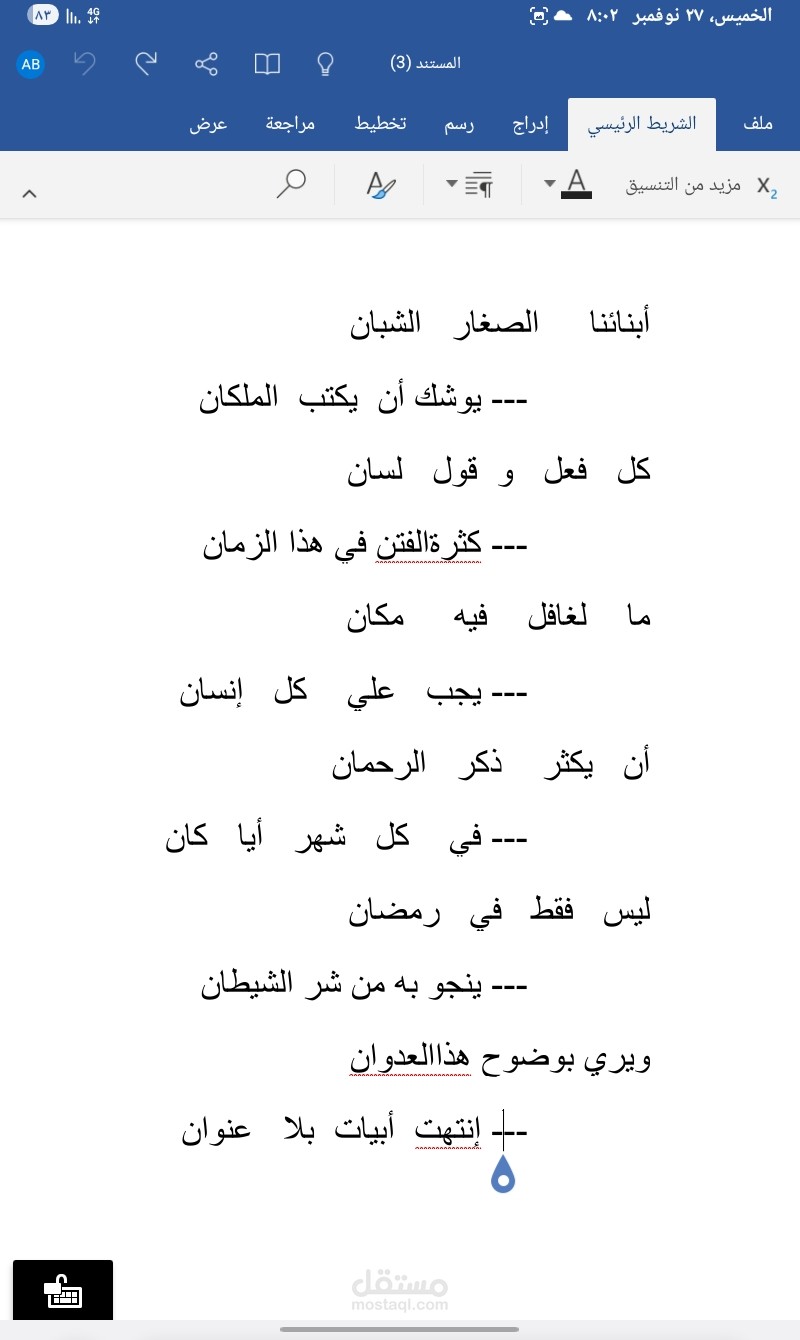This screenshot has width=800, height=1340.
Task: Hide the on-screen keyboard icon
Action: (x=62, y=1290)
